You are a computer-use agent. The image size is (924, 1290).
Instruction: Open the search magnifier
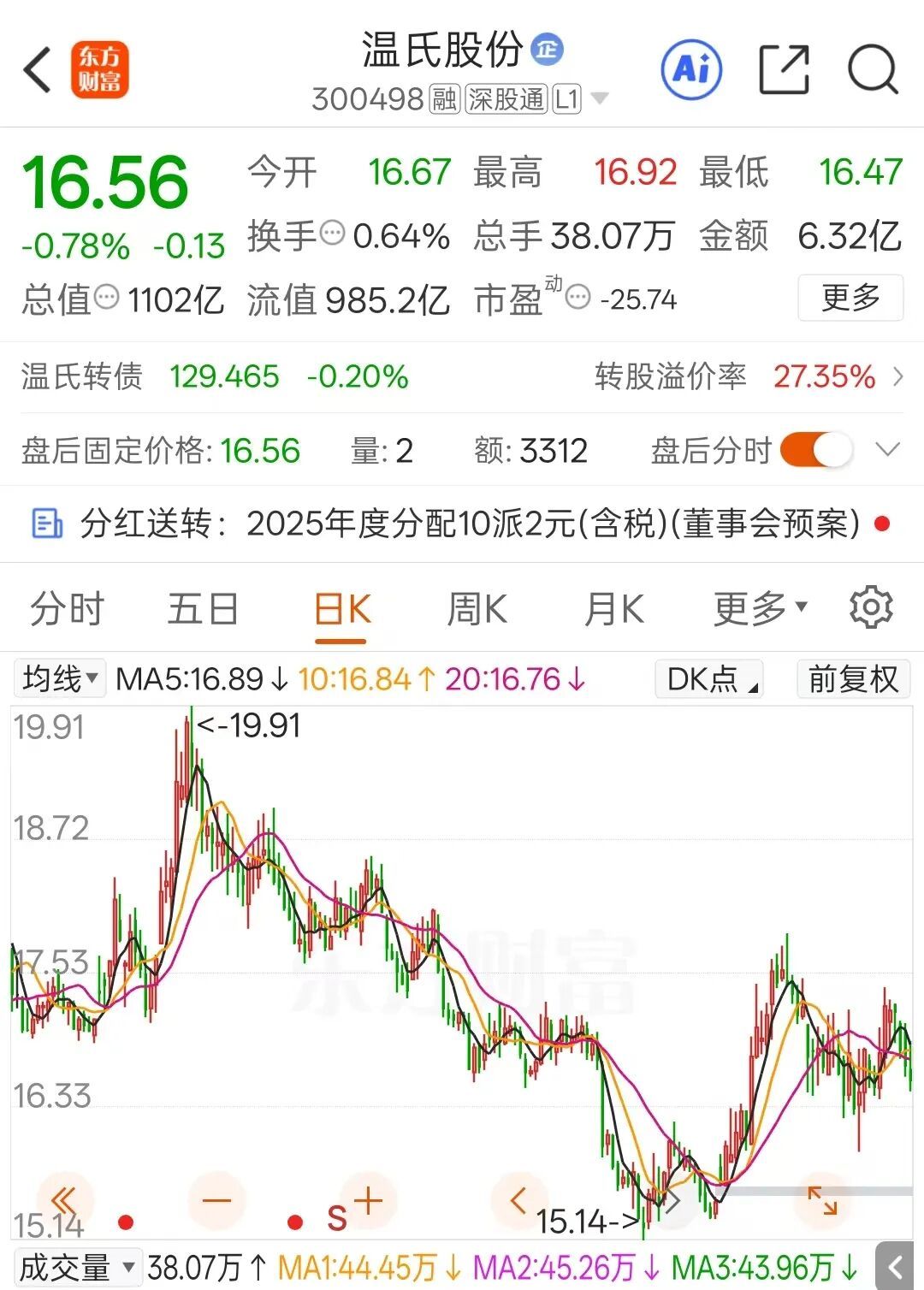tap(873, 70)
